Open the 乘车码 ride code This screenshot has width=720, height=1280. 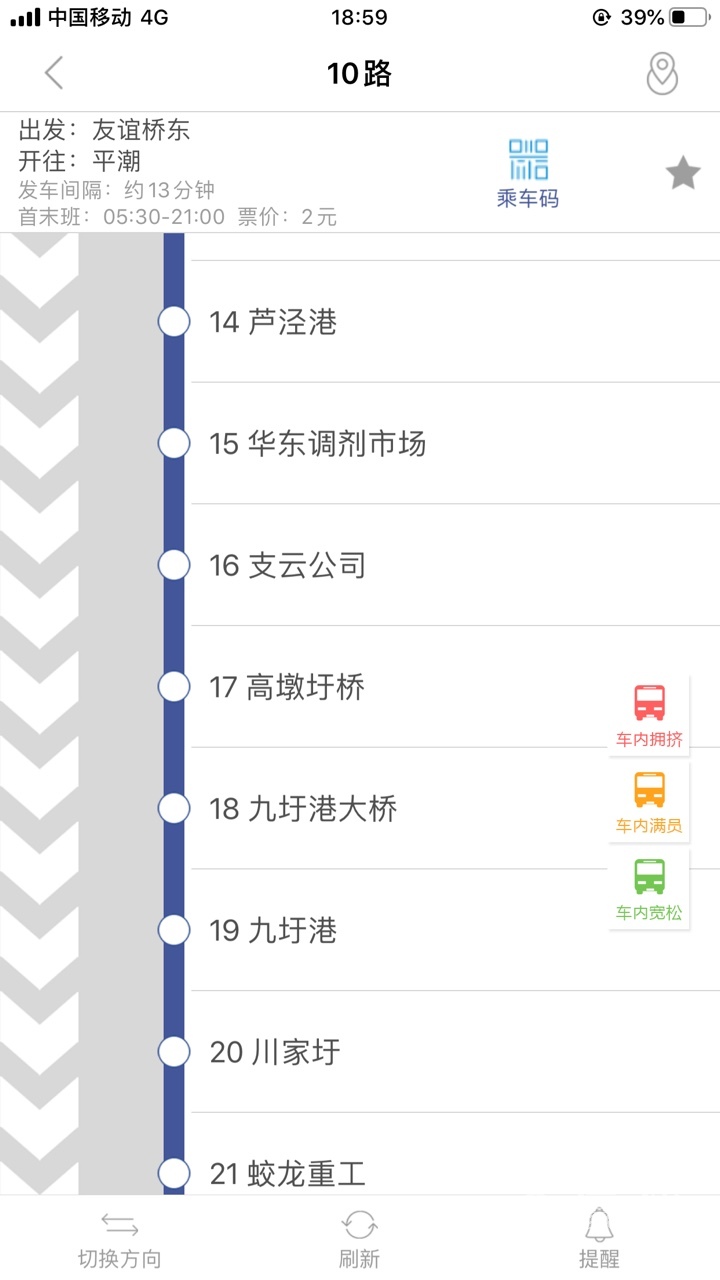pos(528,173)
